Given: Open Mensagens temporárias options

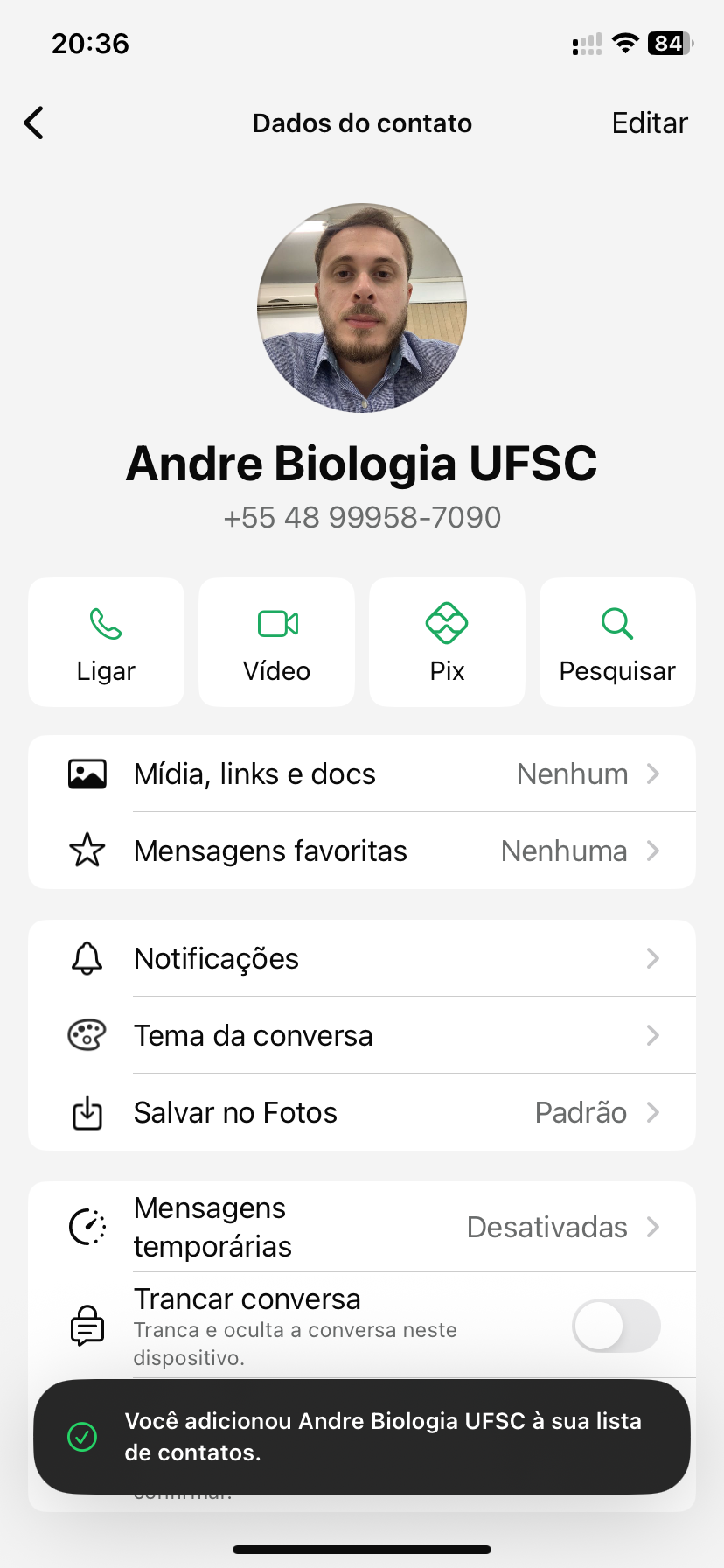Looking at the screenshot, I should [x=362, y=1228].
